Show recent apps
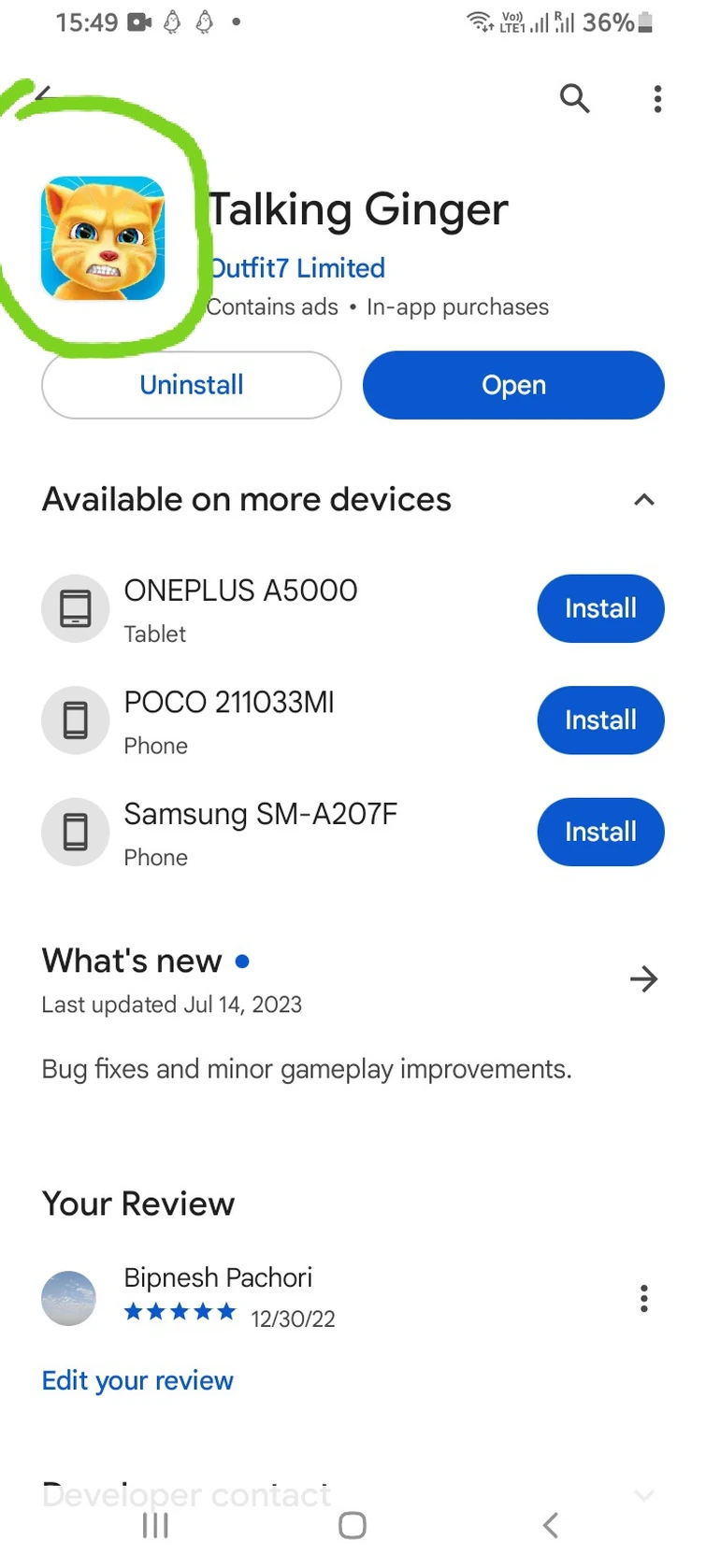Viewport: 706px width, 1568px height. point(155,1525)
